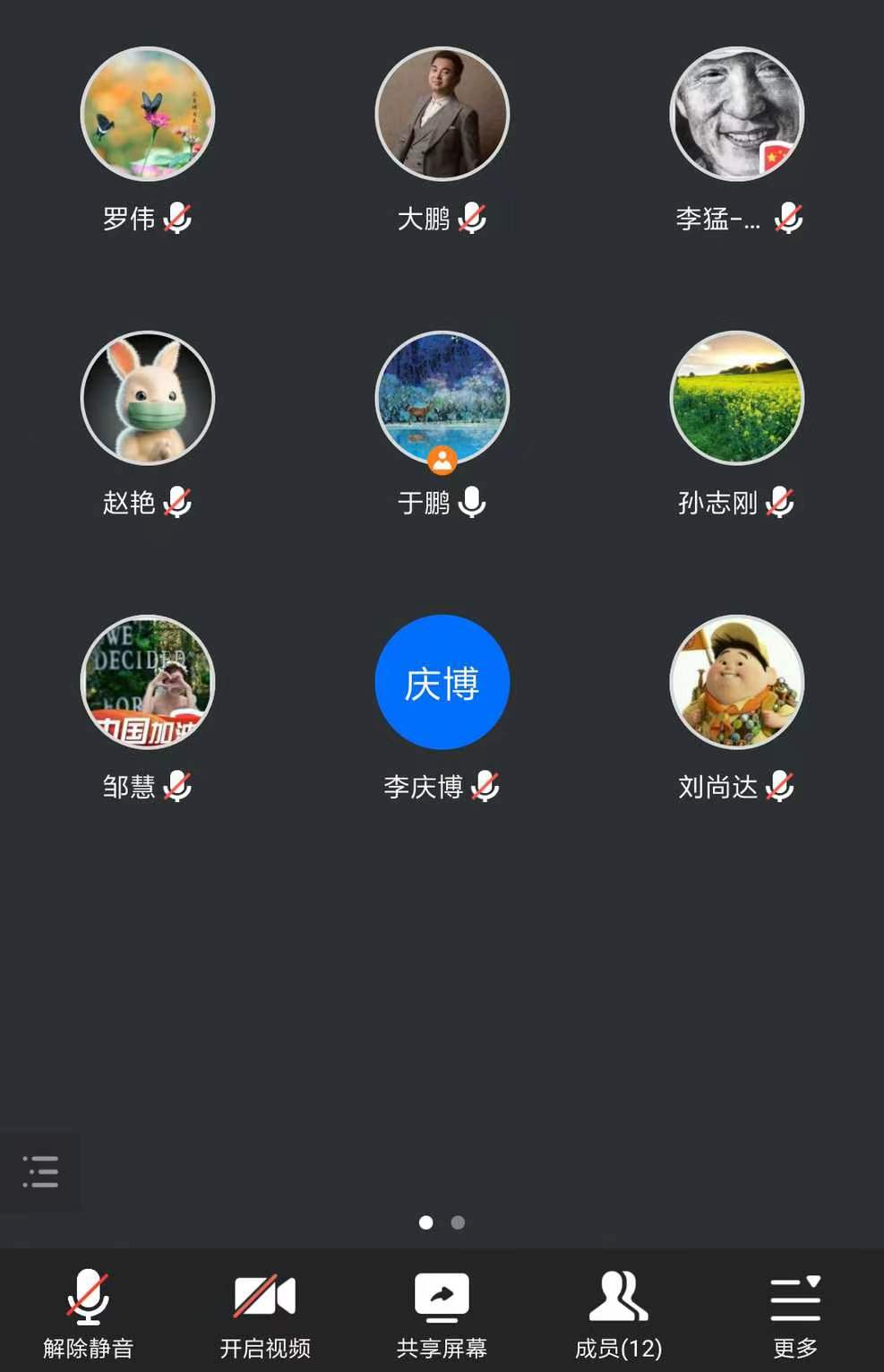Start 共享屏幕 screen sharing
The image size is (884, 1372).
pos(442,1310)
